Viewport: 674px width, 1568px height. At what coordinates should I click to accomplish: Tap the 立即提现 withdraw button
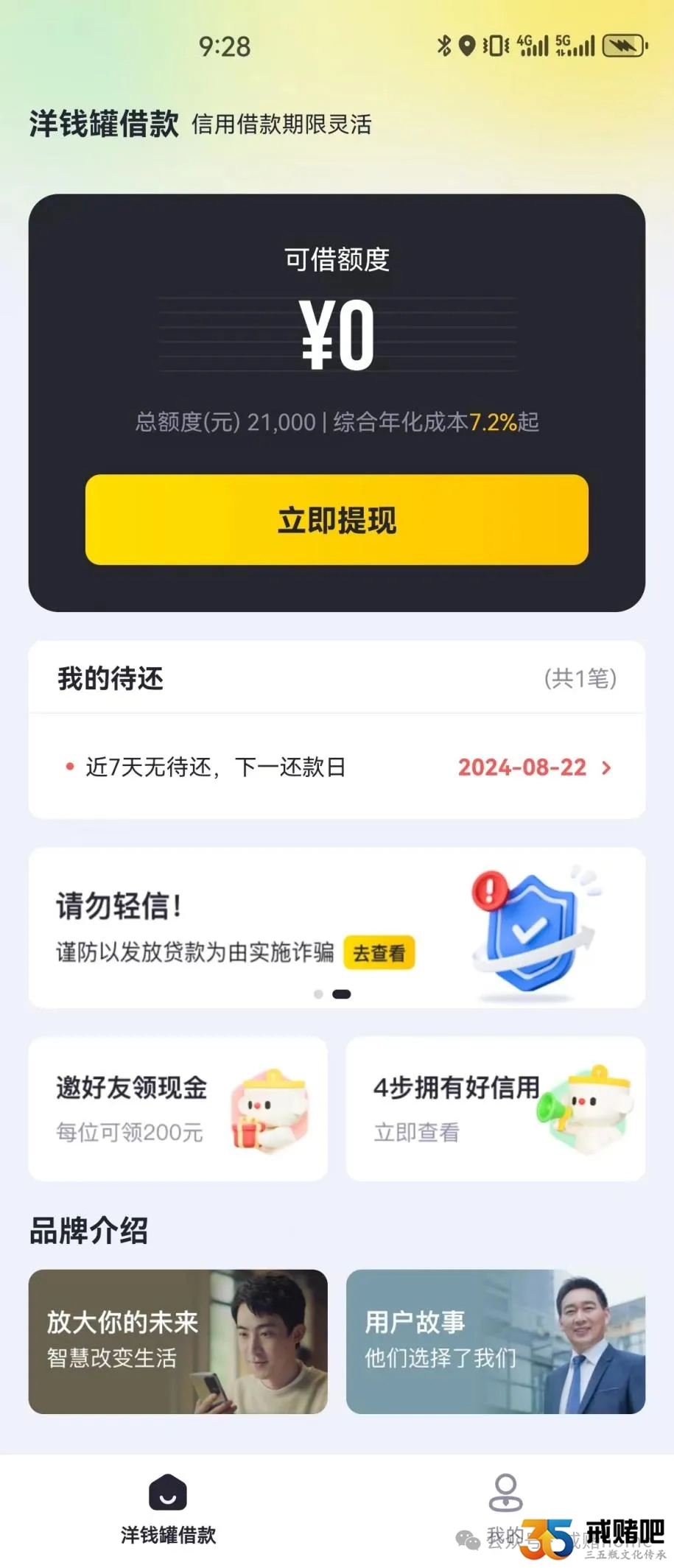pyautogui.click(x=337, y=520)
